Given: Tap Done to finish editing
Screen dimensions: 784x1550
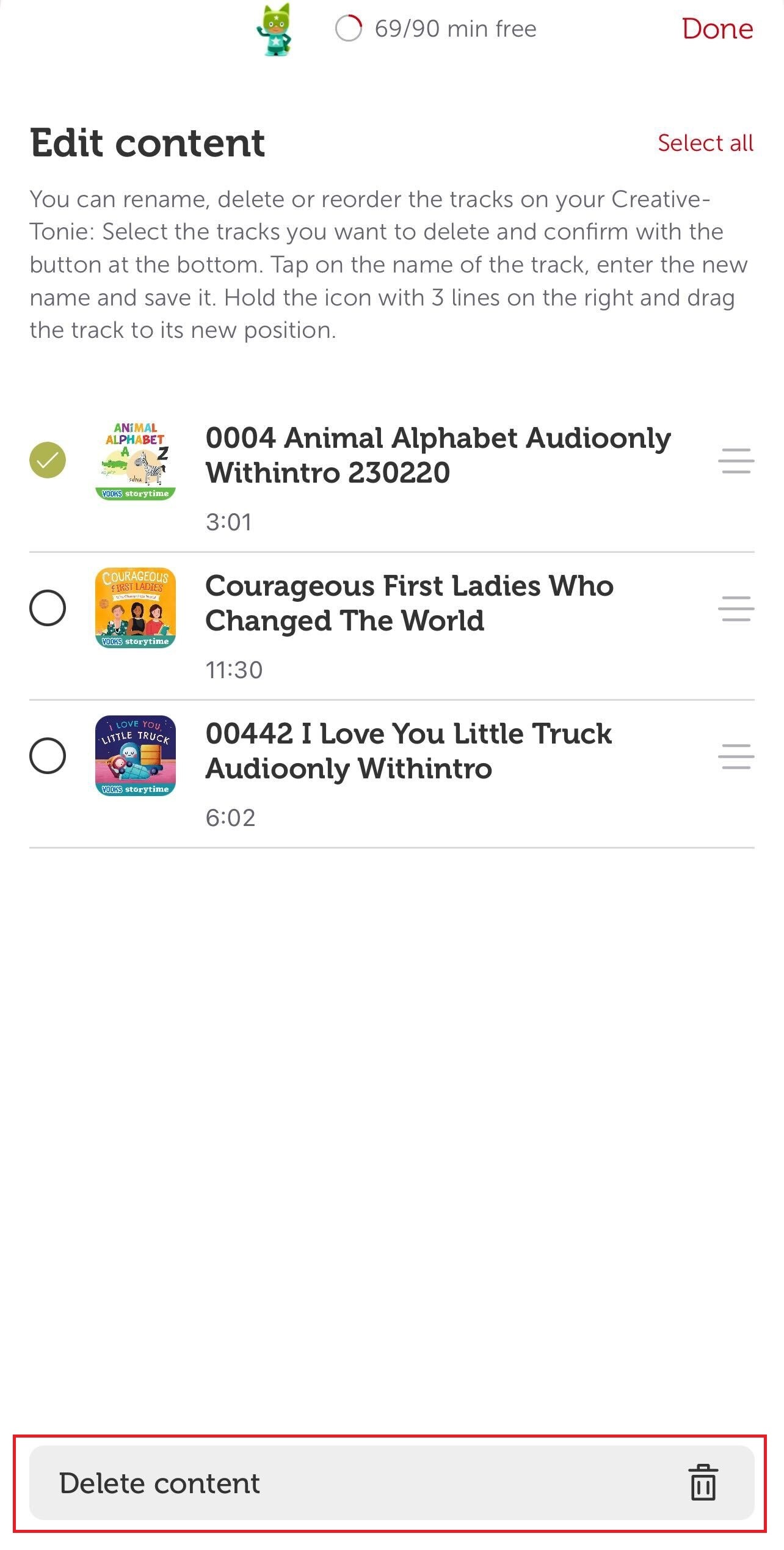Looking at the screenshot, I should click(x=717, y=29).
